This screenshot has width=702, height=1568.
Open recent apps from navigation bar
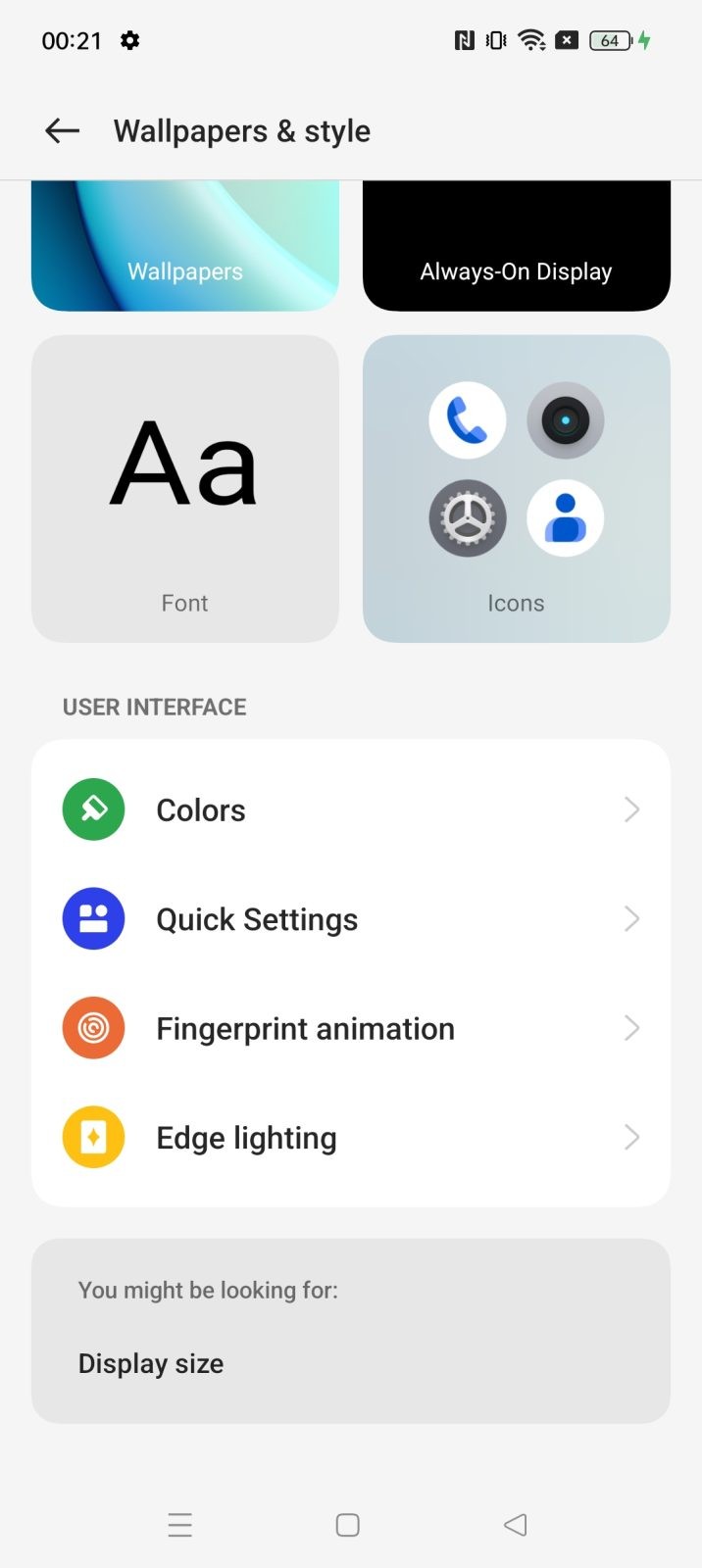180,1525
